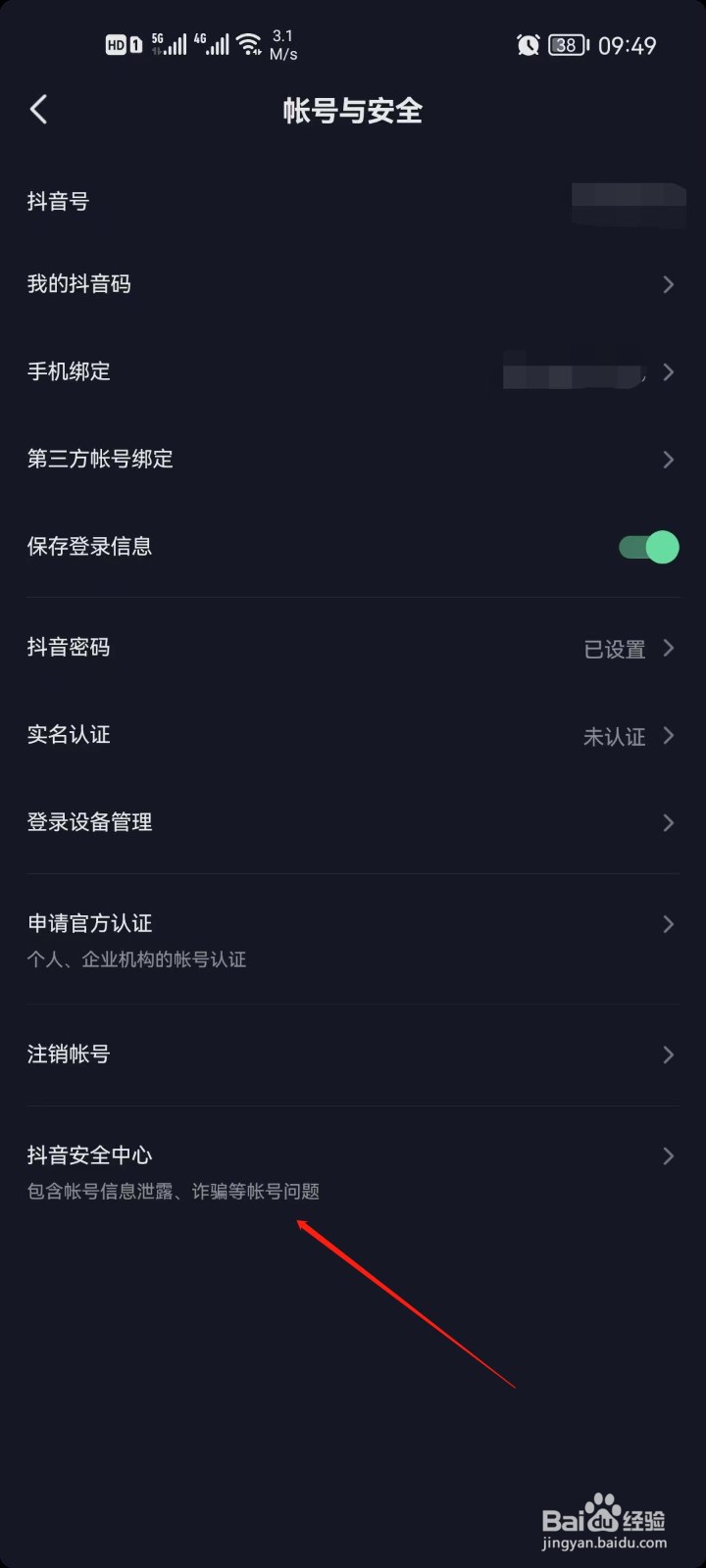Tap the back arrow to exit 帐号与安全
Viewport: 706px width, 1568px height.
[39, 110]
